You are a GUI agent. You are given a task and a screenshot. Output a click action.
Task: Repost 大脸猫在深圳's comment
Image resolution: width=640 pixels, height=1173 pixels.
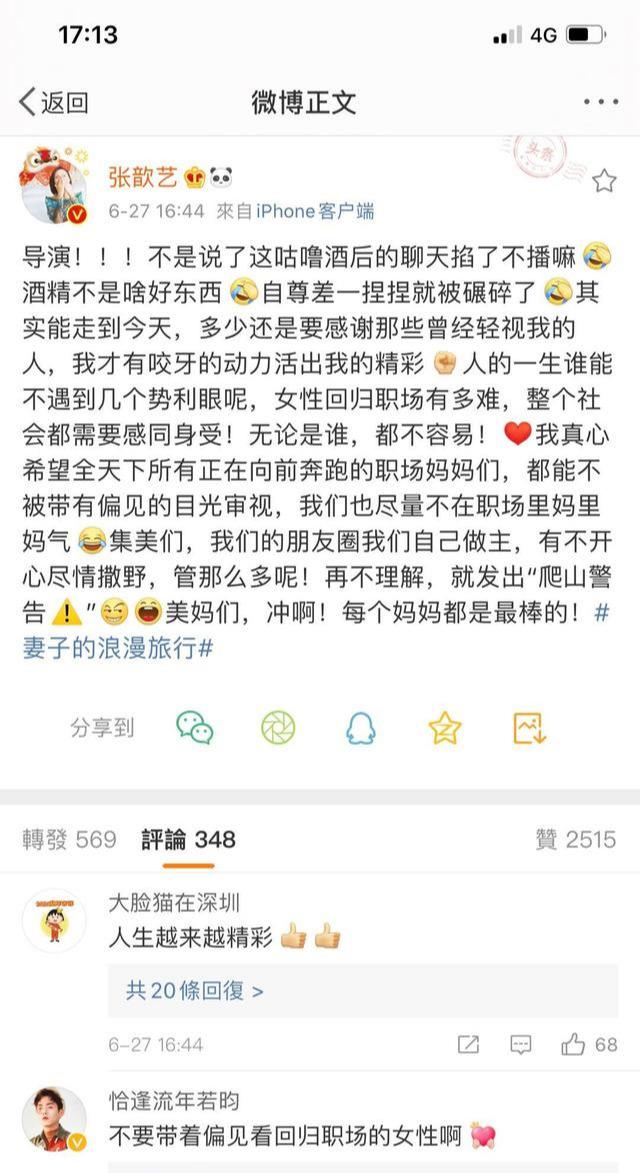tap(468, 1045)
